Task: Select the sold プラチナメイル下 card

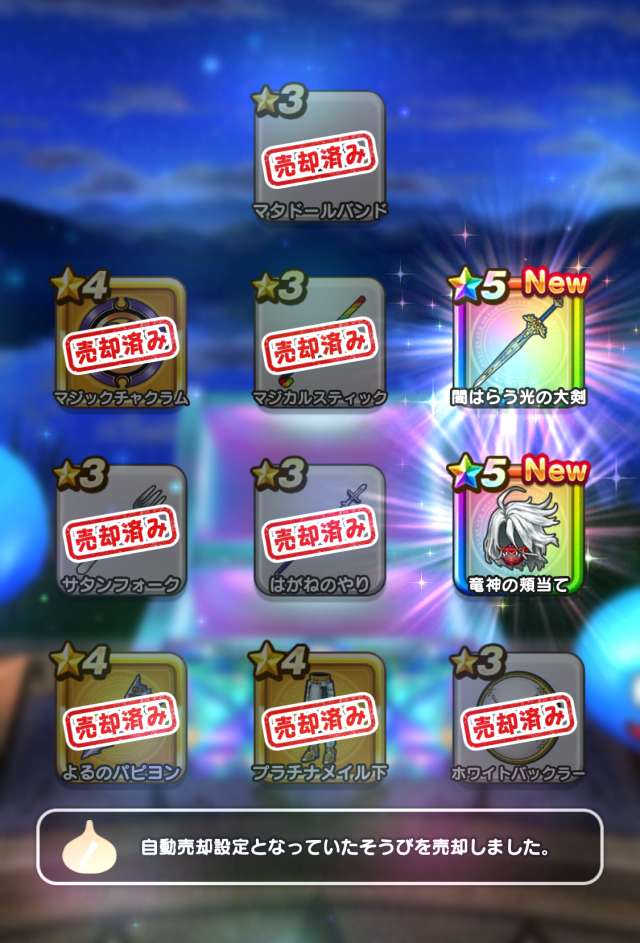Action: pos(319,716)
